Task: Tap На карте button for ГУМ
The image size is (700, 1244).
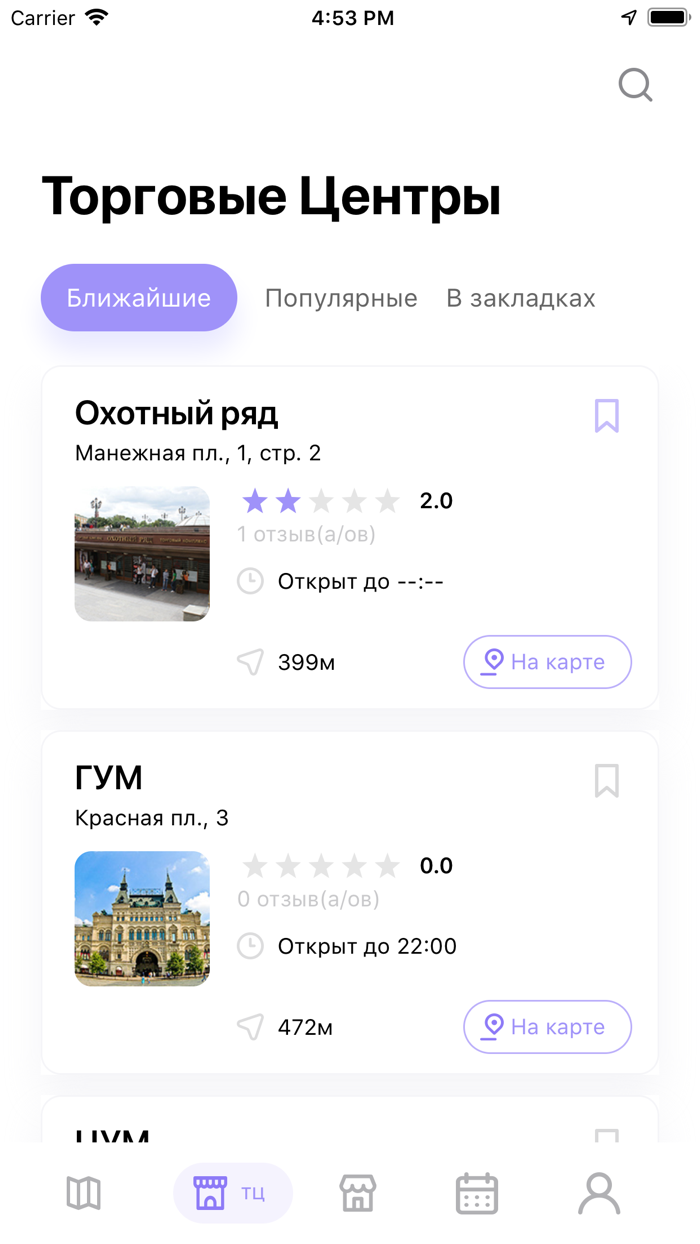Action: (x=547, y=1027)
